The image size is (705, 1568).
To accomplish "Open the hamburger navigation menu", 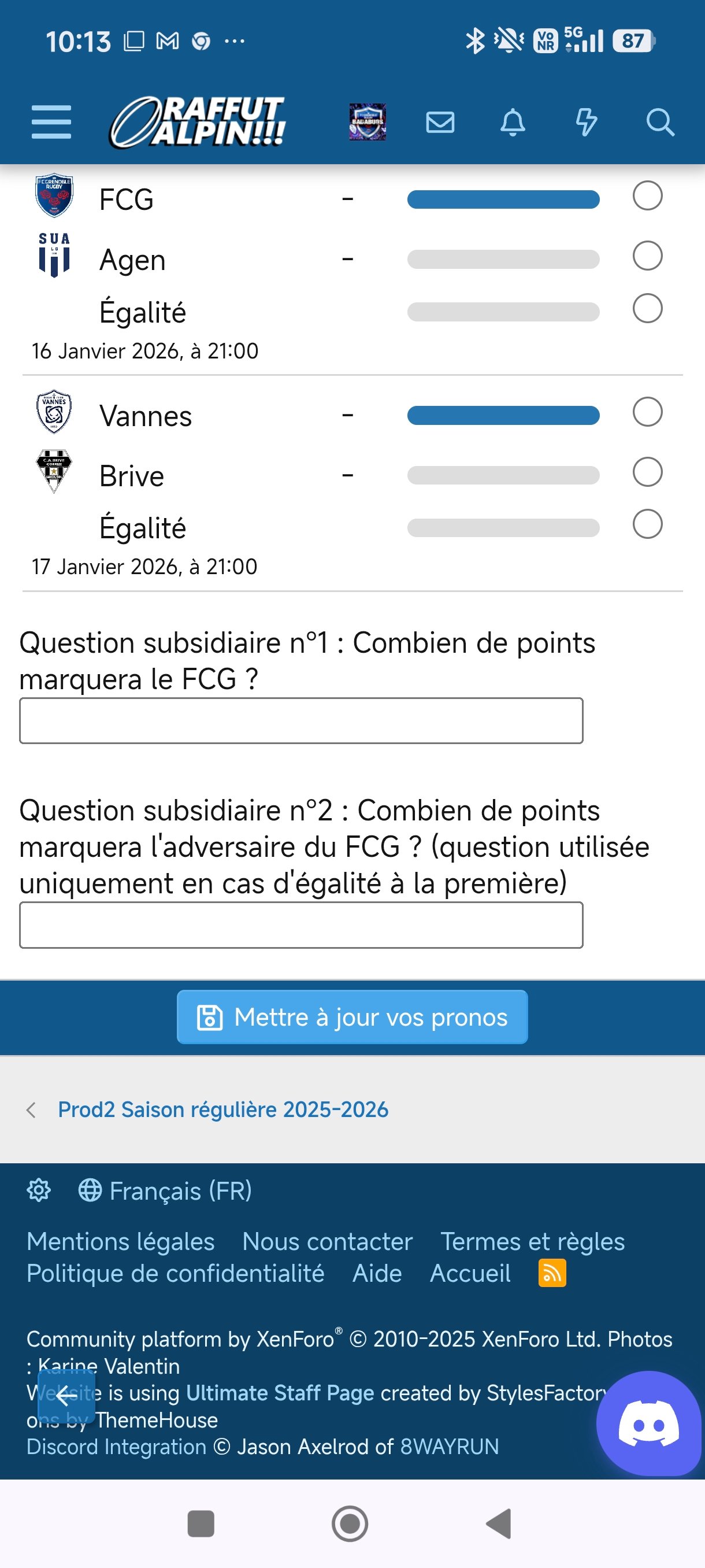I will point(51,122).
